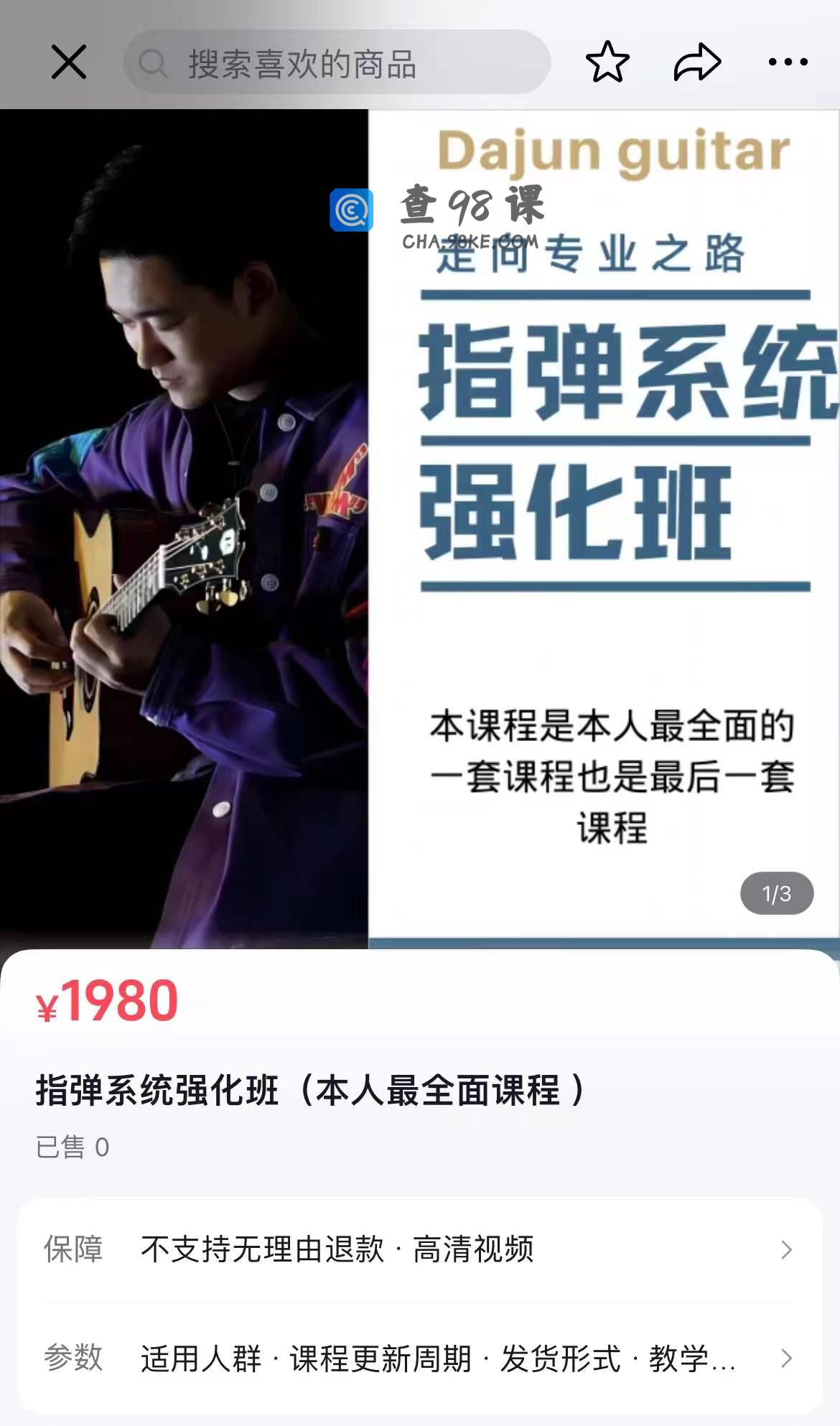Screen dimensions: 840x1426
Task: Open the 保障 guarantee details row
Action: click(419, 1249)
